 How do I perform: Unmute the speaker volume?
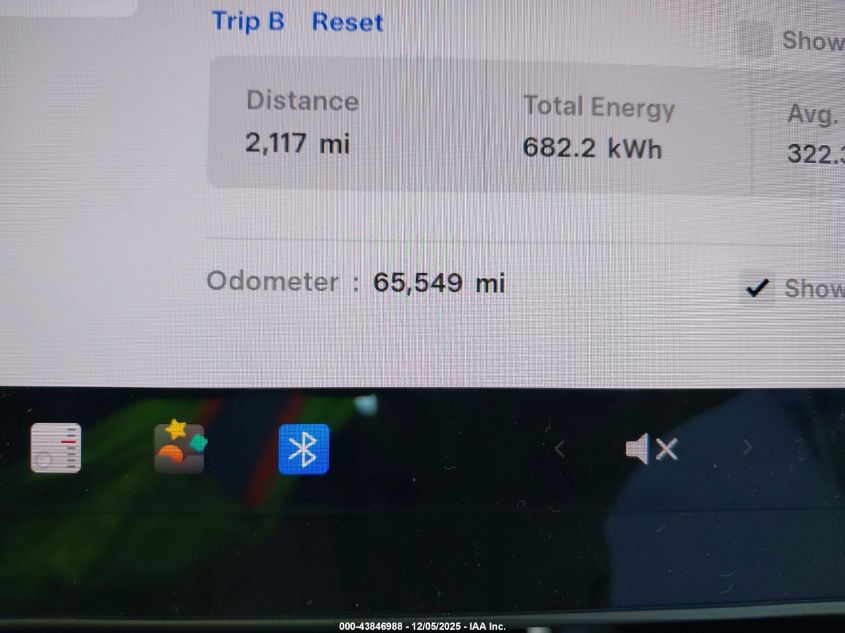pyautogui.click(x=652, y=449)
